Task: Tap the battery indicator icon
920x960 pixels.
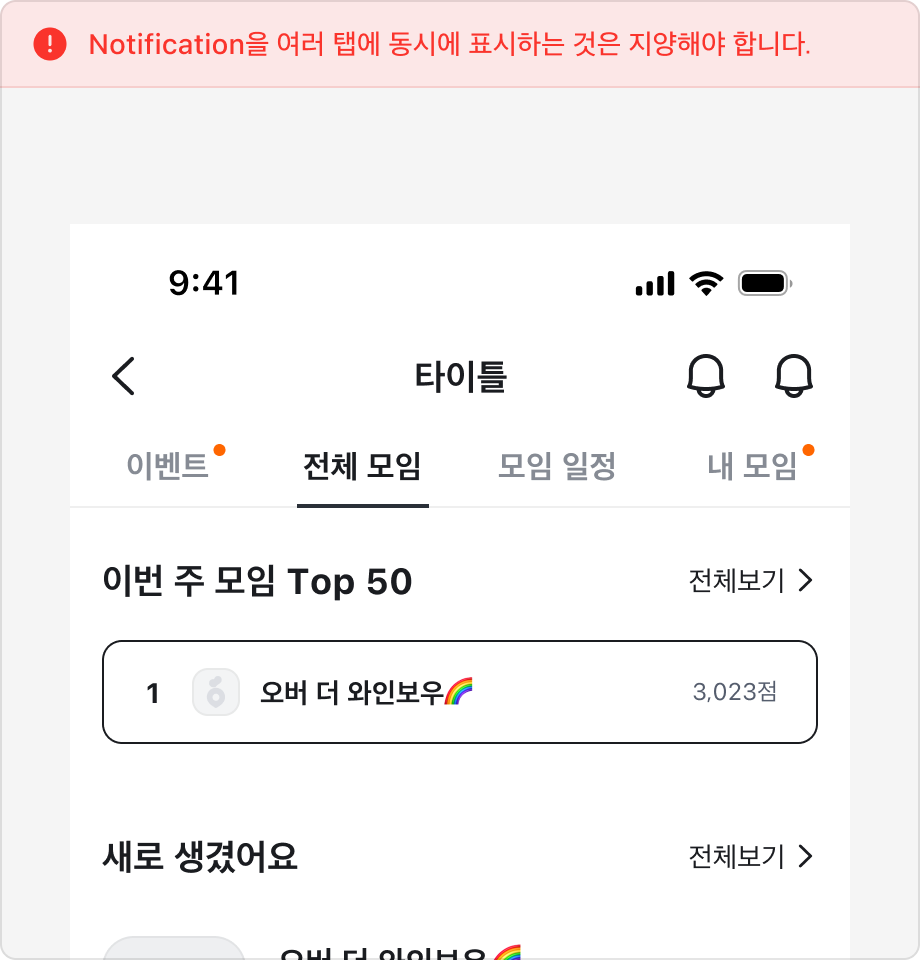Action: coord(763,283)
